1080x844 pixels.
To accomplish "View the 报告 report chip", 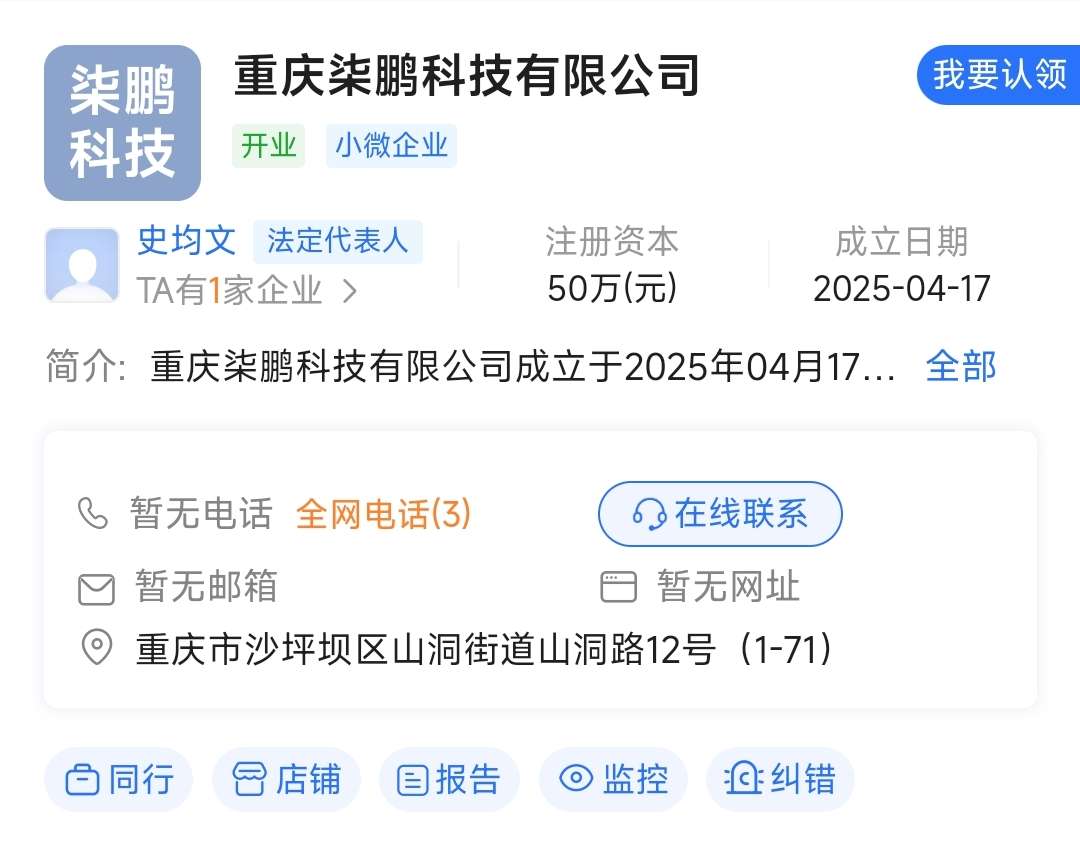I will point(449,779).
